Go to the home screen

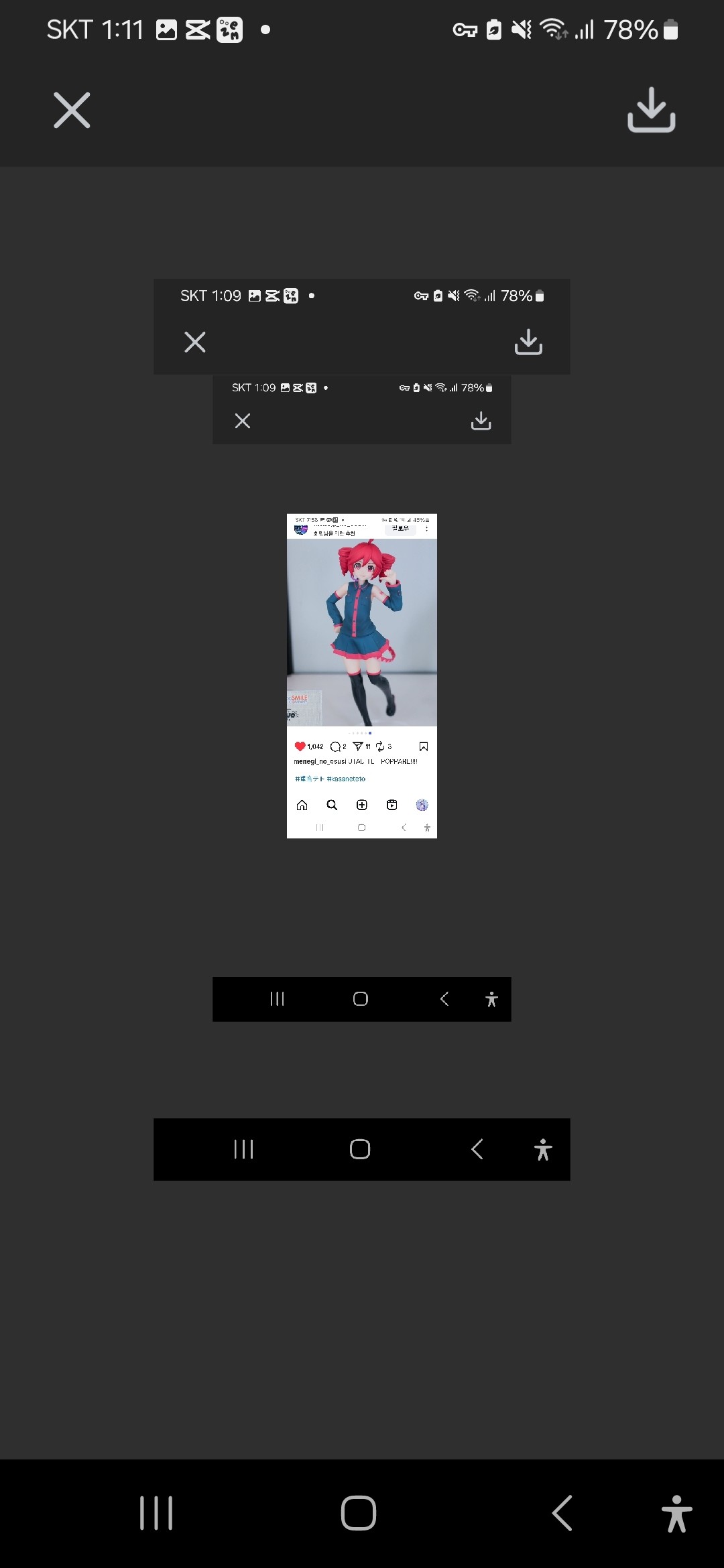[x=359, y=1513]
